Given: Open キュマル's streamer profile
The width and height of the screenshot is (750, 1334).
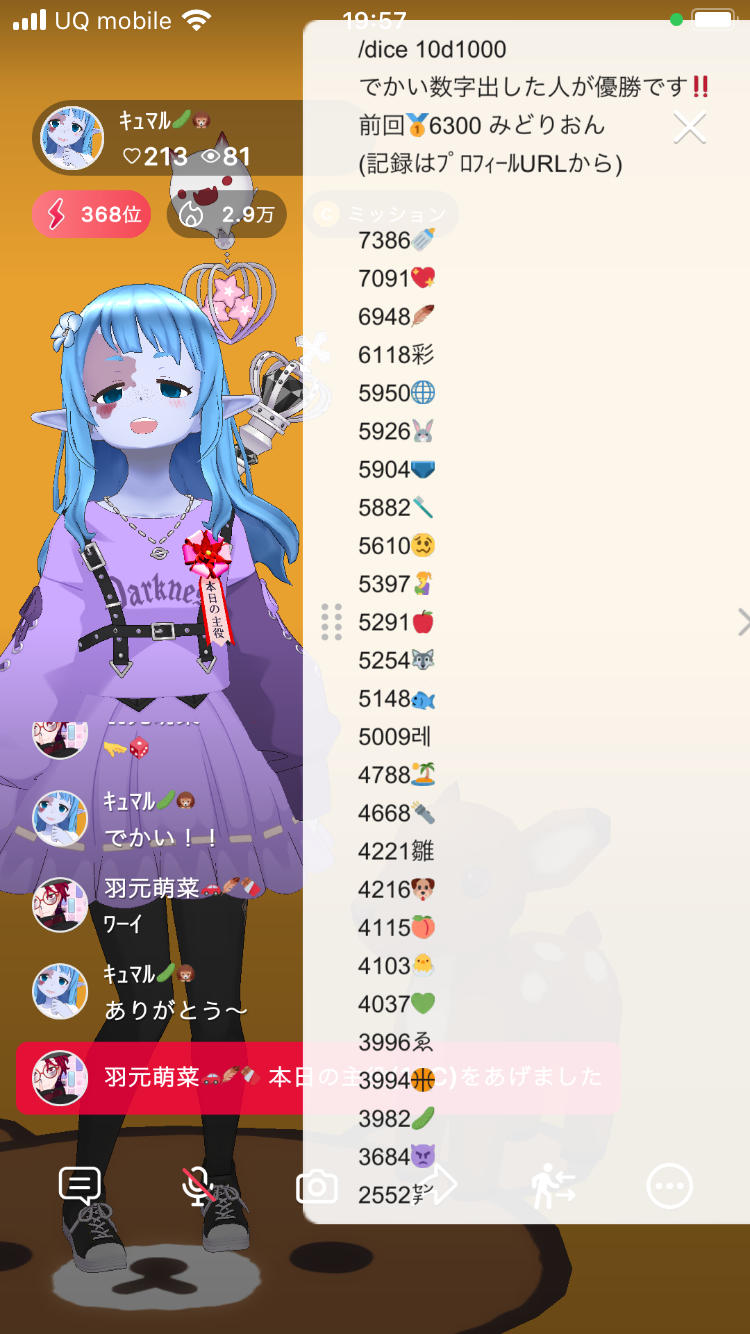Looking at the screenshot, I should (72, 138).
